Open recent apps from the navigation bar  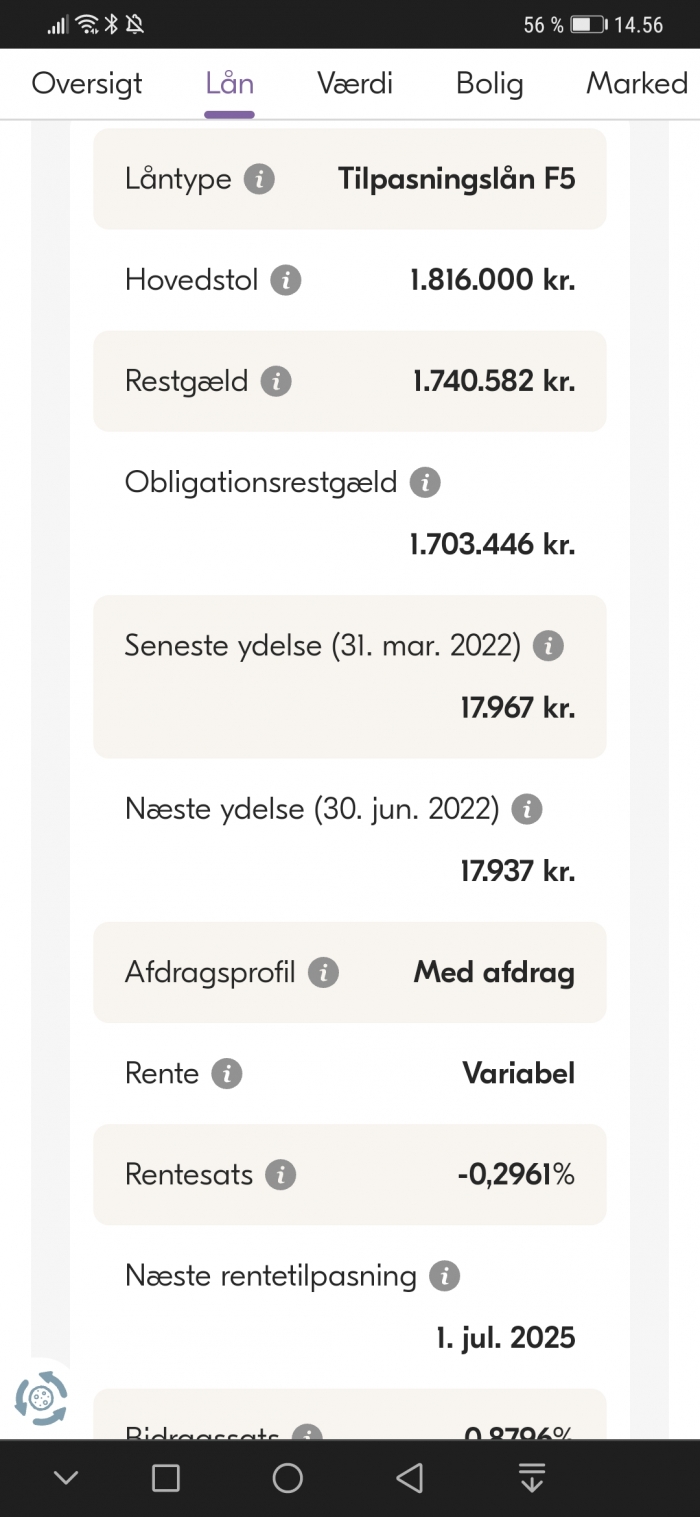click(166, 1478)
